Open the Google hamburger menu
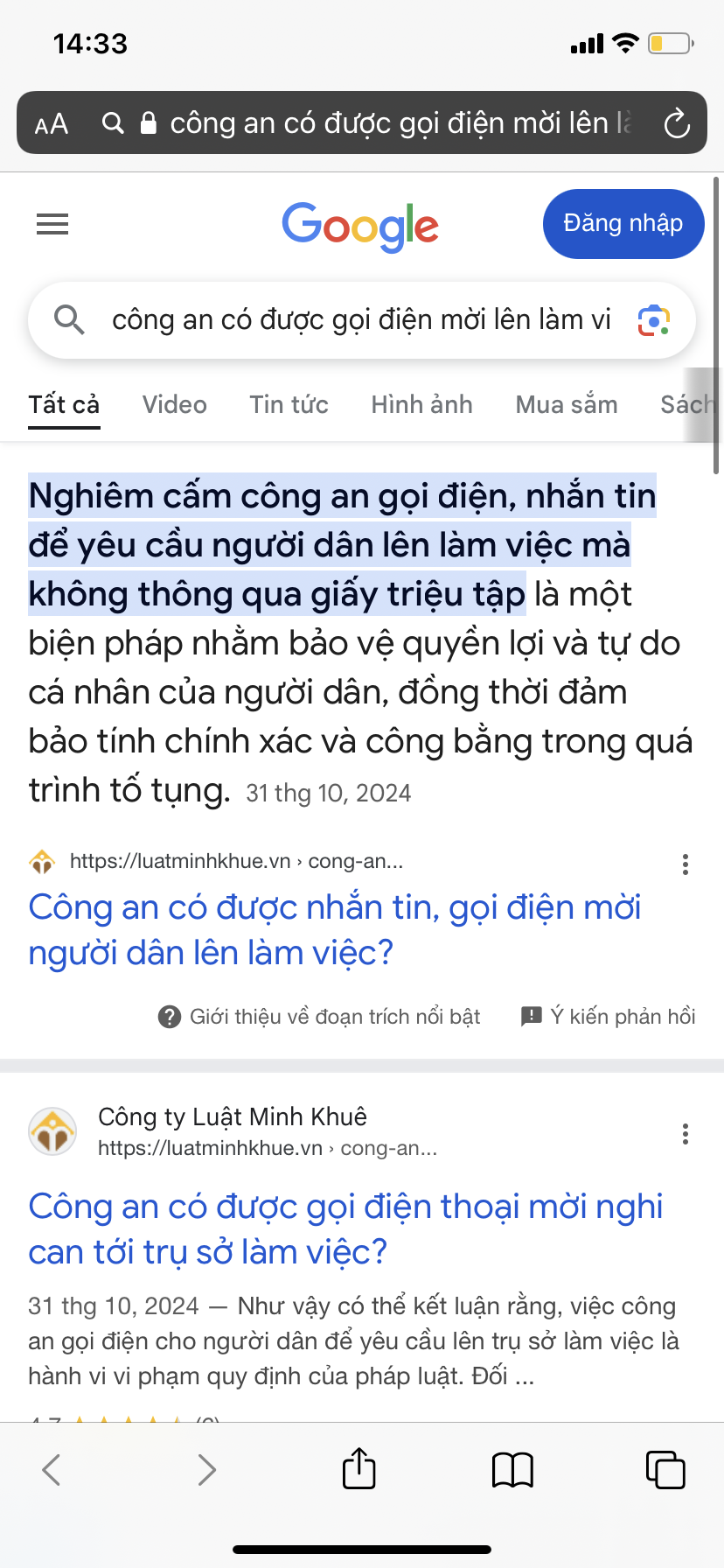The width and height of the screenshot is (724, 1568). click(x=52, y=225)
